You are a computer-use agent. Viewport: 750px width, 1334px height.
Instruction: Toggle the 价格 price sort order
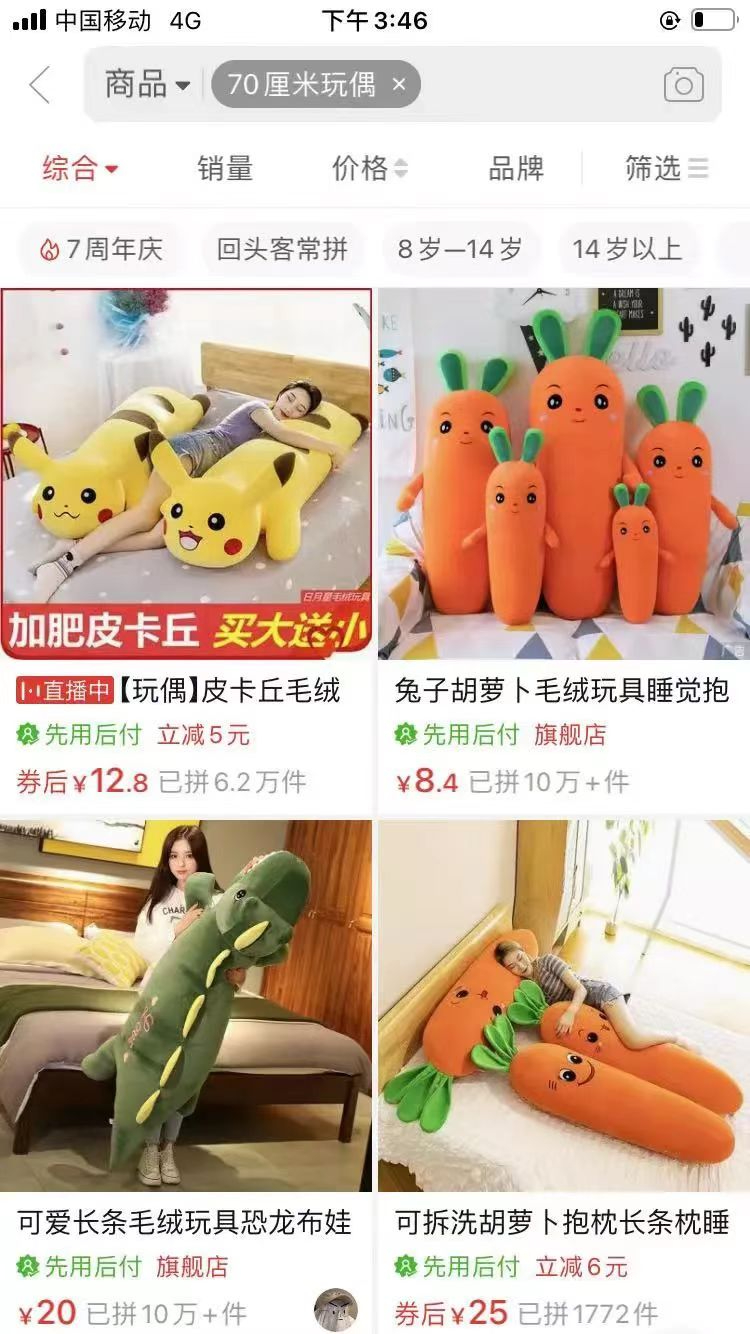[370, 168]
